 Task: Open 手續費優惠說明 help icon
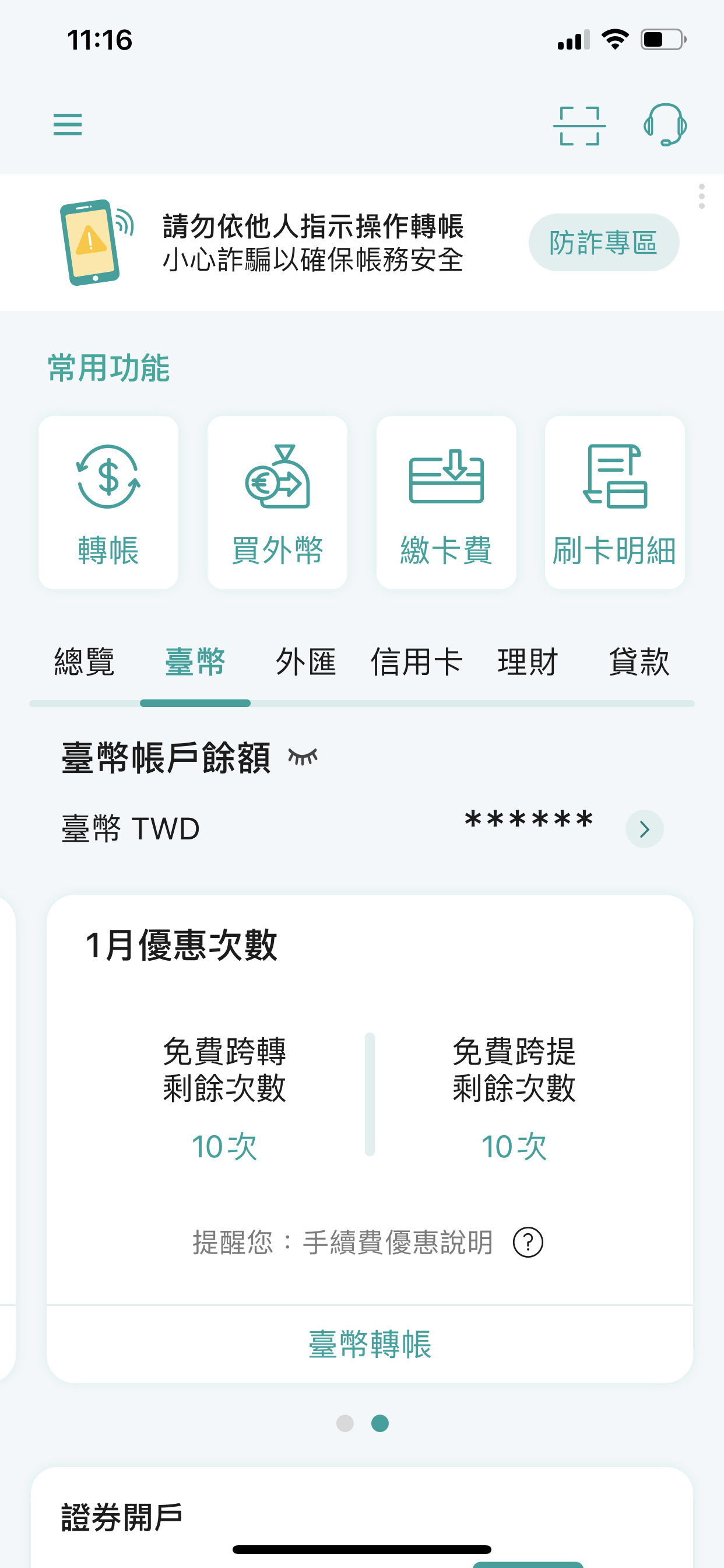(x=528, y=1242)
